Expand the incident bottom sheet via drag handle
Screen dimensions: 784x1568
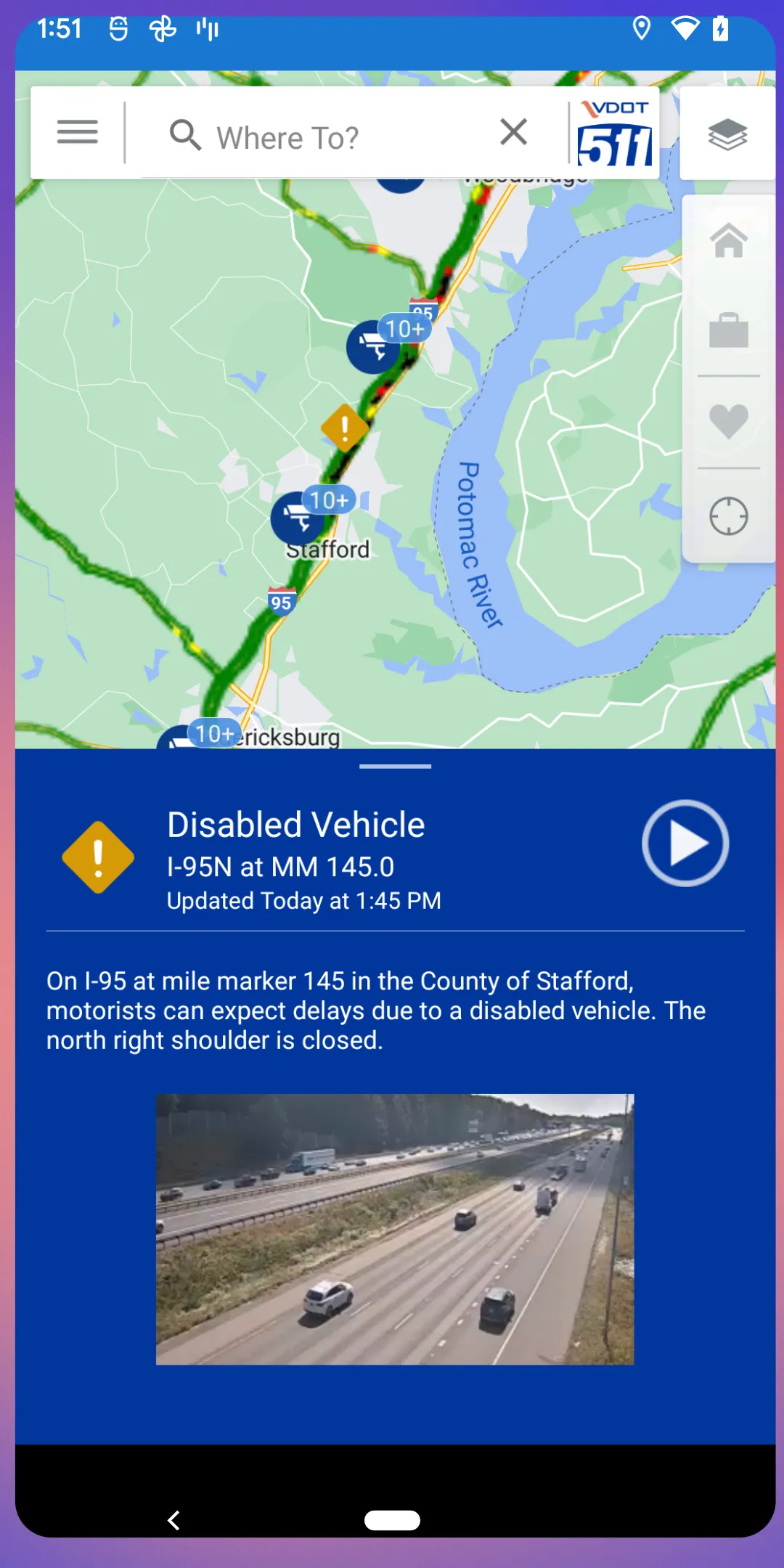point(396,764)
